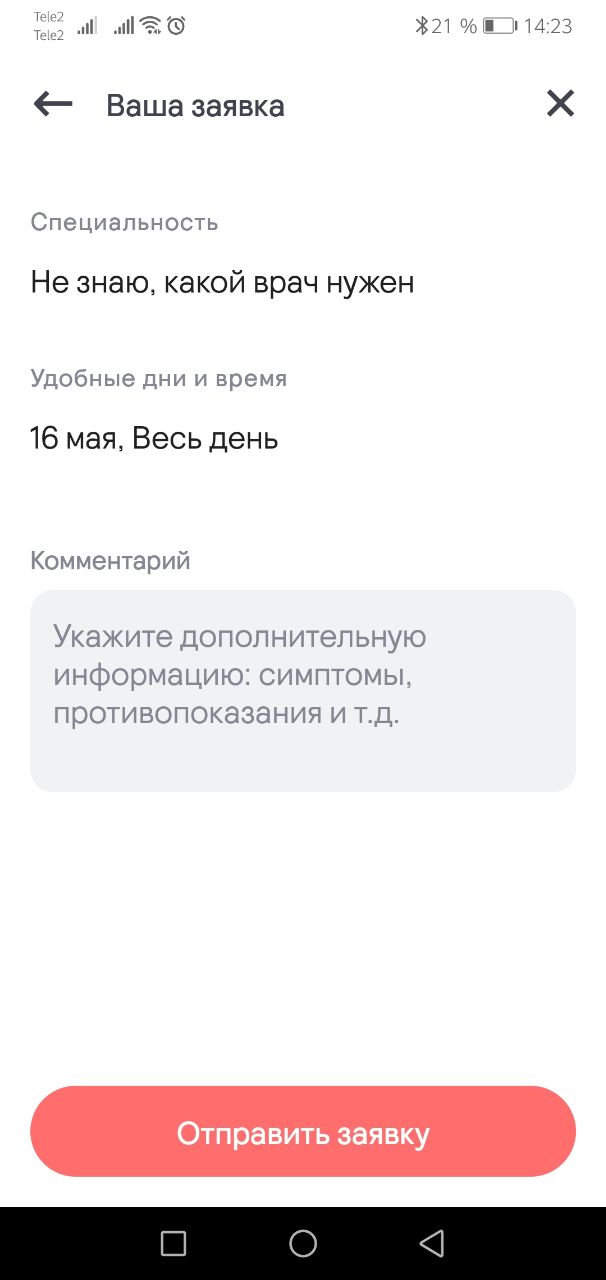
Task: Open recent apps from navigation bar
Action: 173,1243
